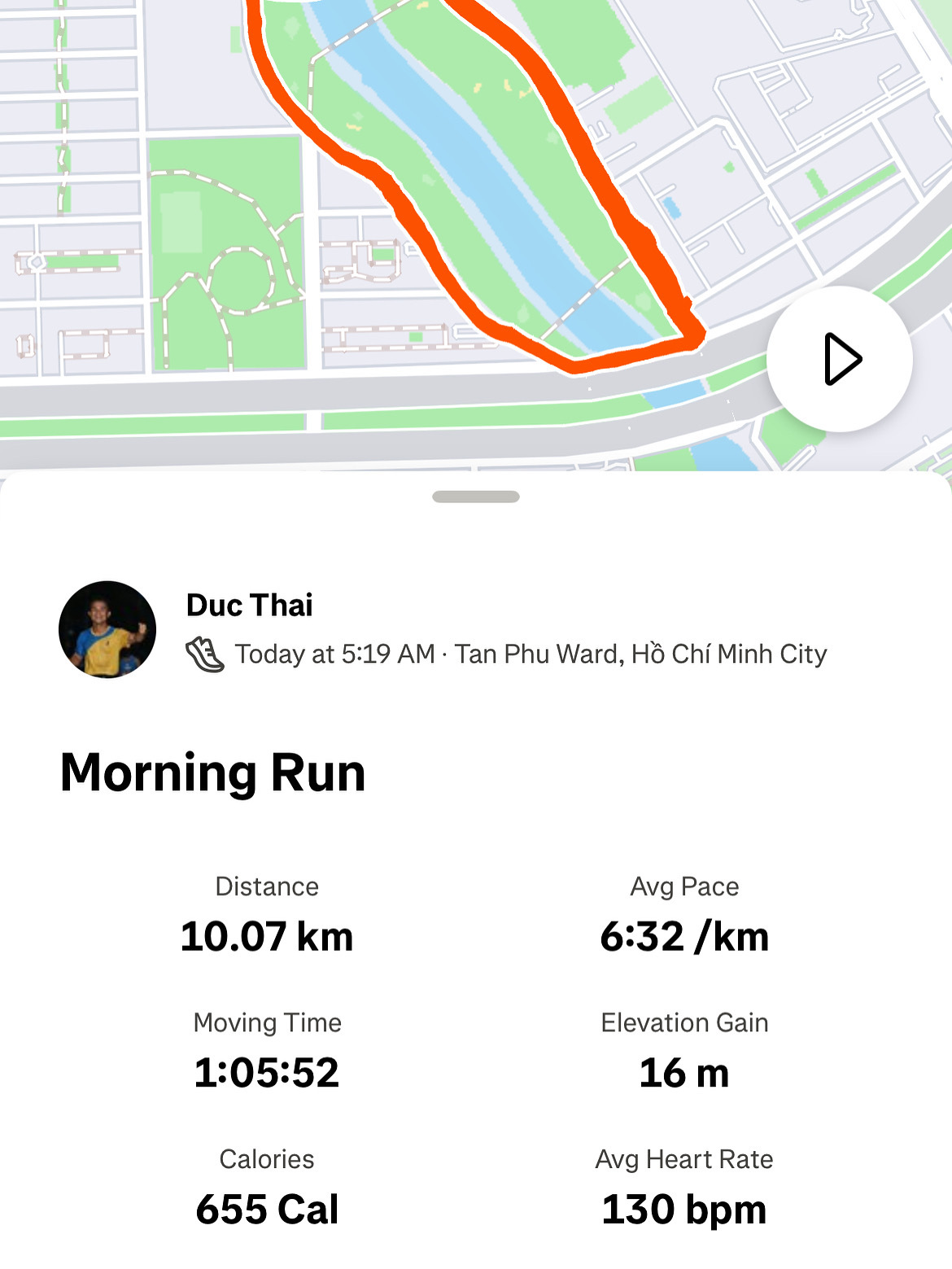The height and width of the screenshot is (1269, 952).
Task: Open Duc Thai's athlete name link
Action: [x=249, y=605]
